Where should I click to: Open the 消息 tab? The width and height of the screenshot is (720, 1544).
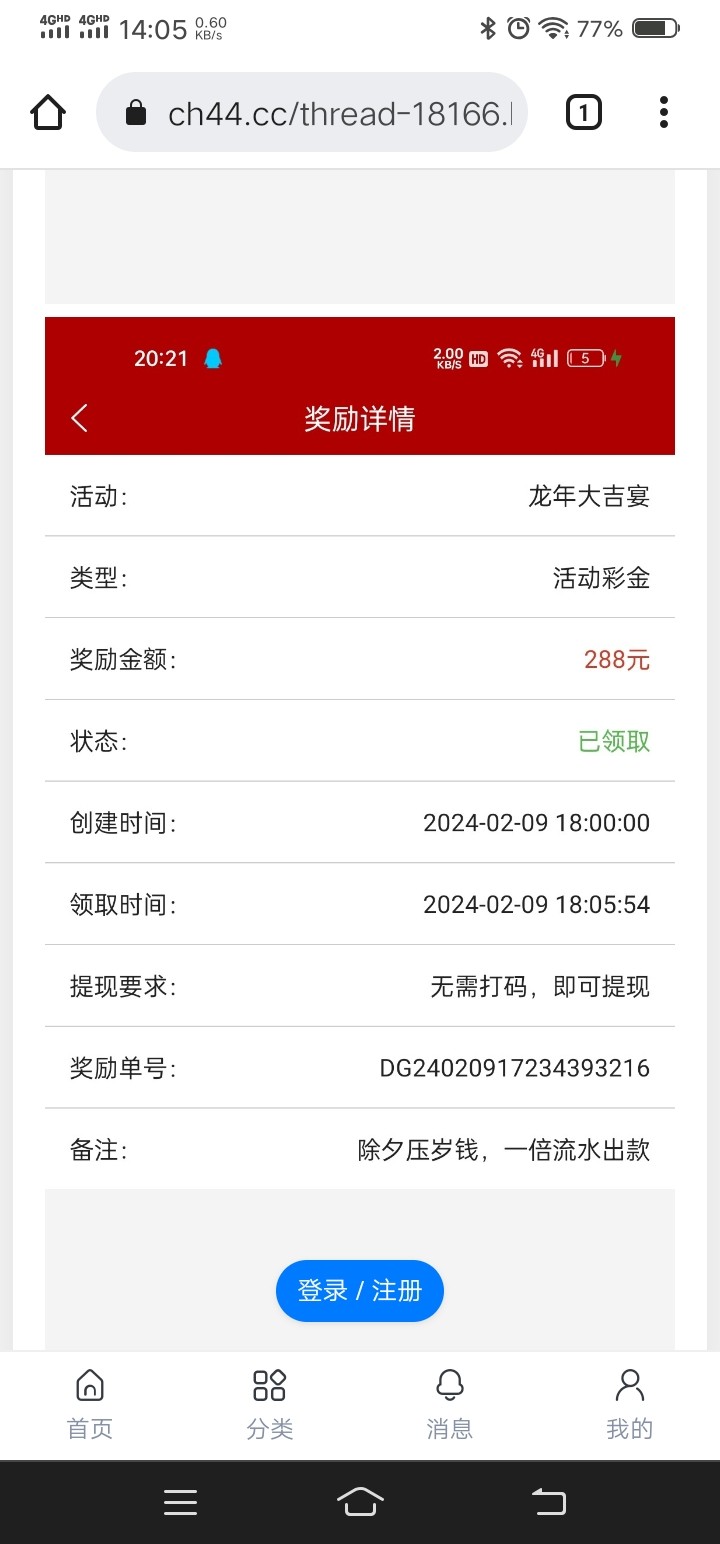click(x=450, y=1404)
